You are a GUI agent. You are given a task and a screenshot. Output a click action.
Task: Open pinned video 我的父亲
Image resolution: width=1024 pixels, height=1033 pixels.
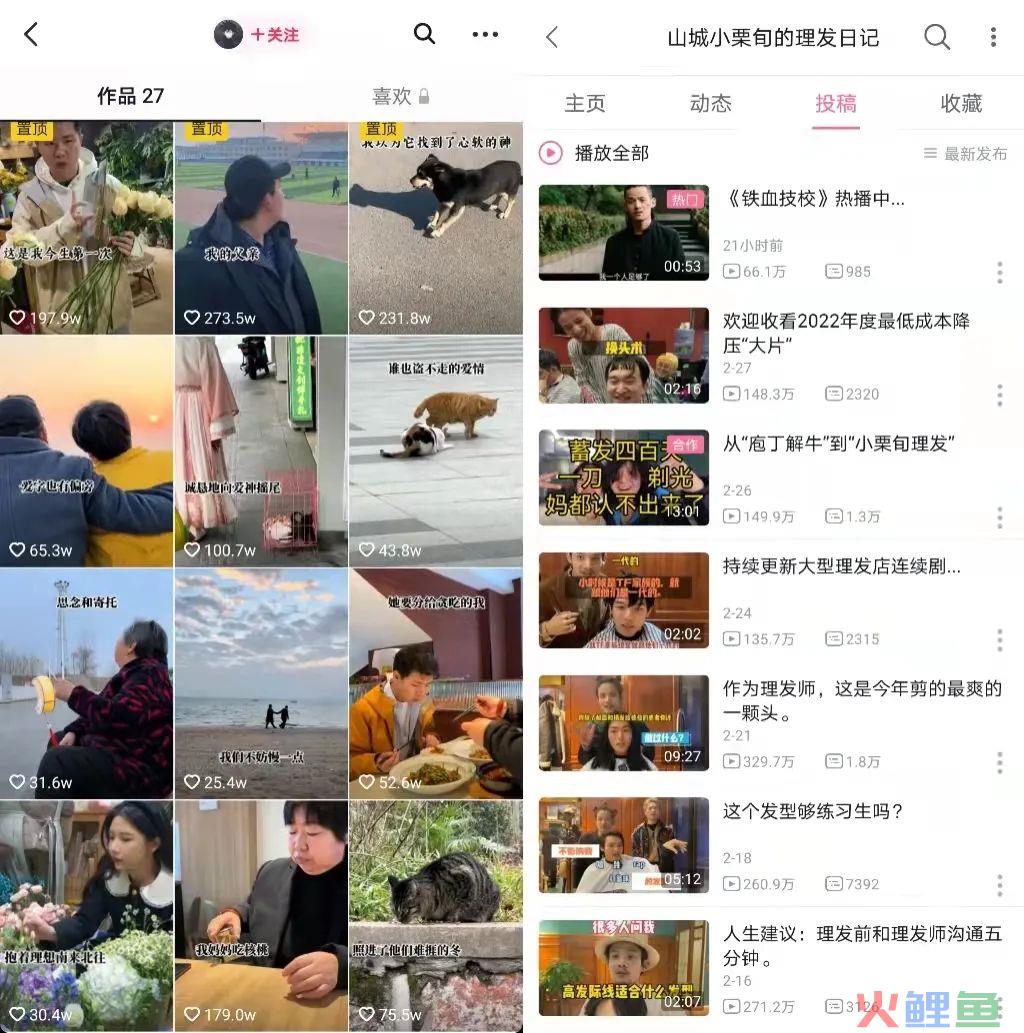pyautogui.click(x=261, y=228)
